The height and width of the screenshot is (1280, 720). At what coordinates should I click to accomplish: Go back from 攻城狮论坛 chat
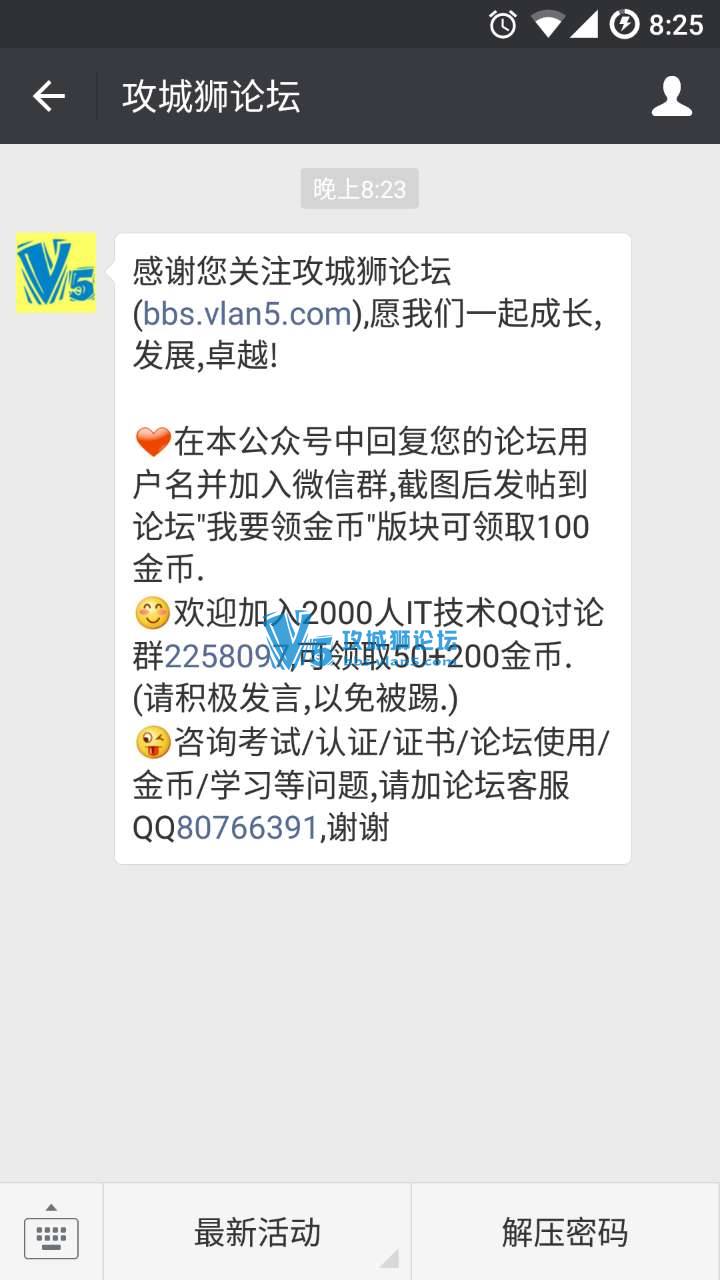[x=48, y=96]
